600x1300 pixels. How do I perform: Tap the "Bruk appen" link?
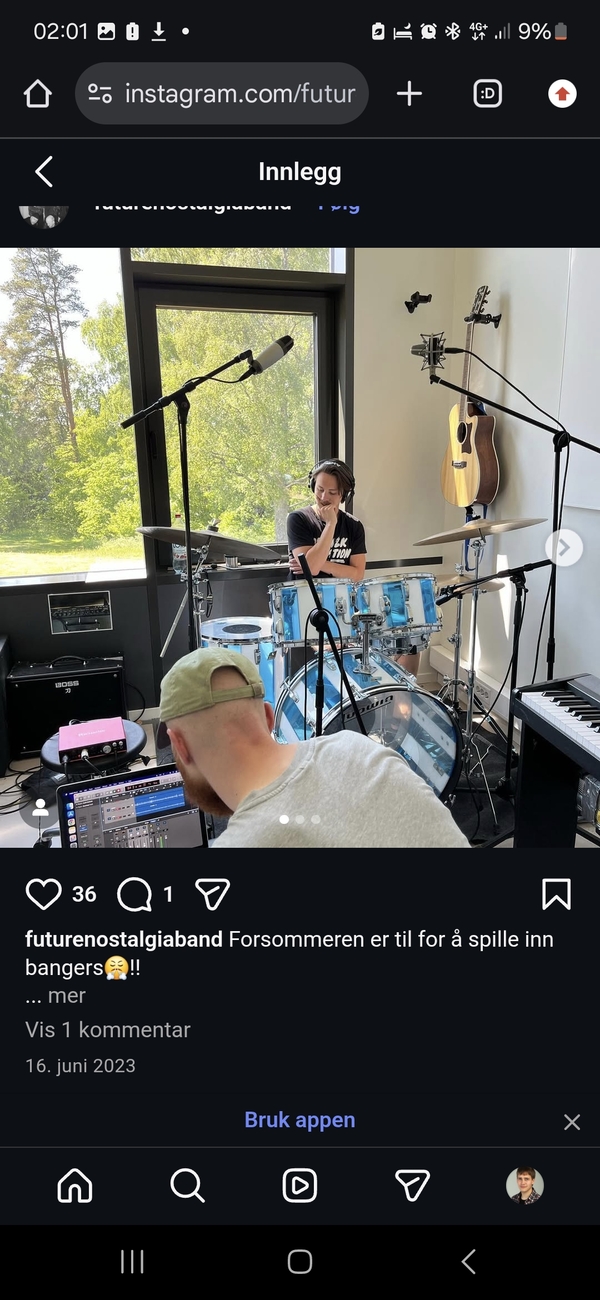[300, 1120]
